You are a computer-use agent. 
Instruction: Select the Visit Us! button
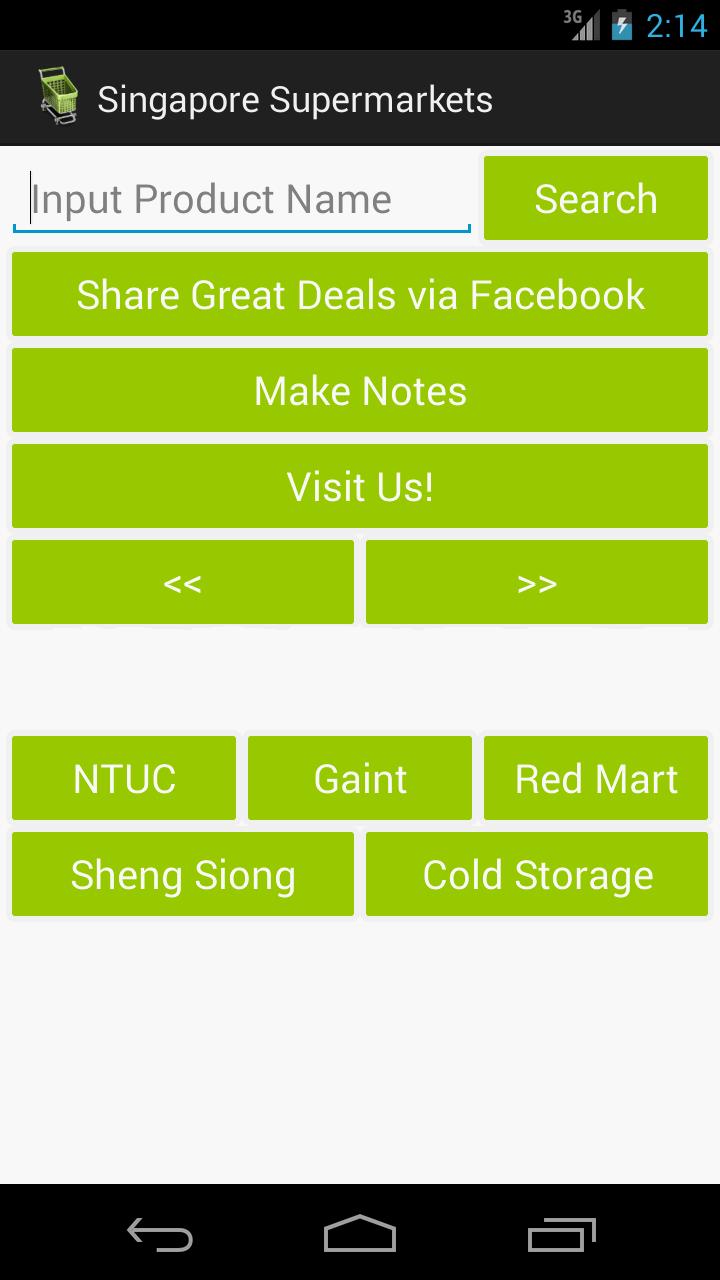(360, 486)
